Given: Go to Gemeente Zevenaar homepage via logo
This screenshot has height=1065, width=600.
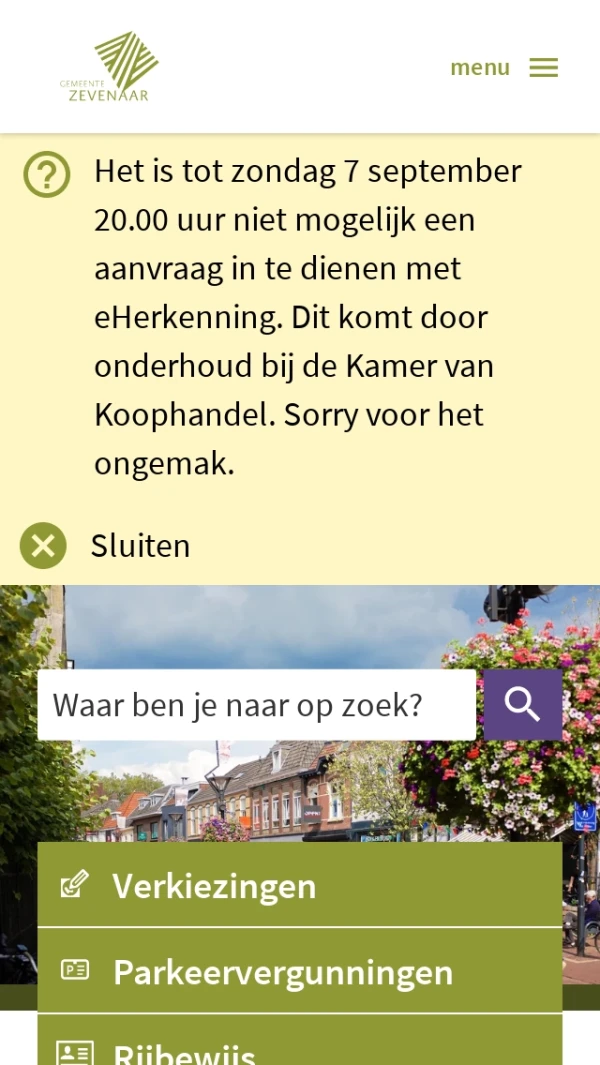Looking at the screenshot, I should (x=108, y=67).
